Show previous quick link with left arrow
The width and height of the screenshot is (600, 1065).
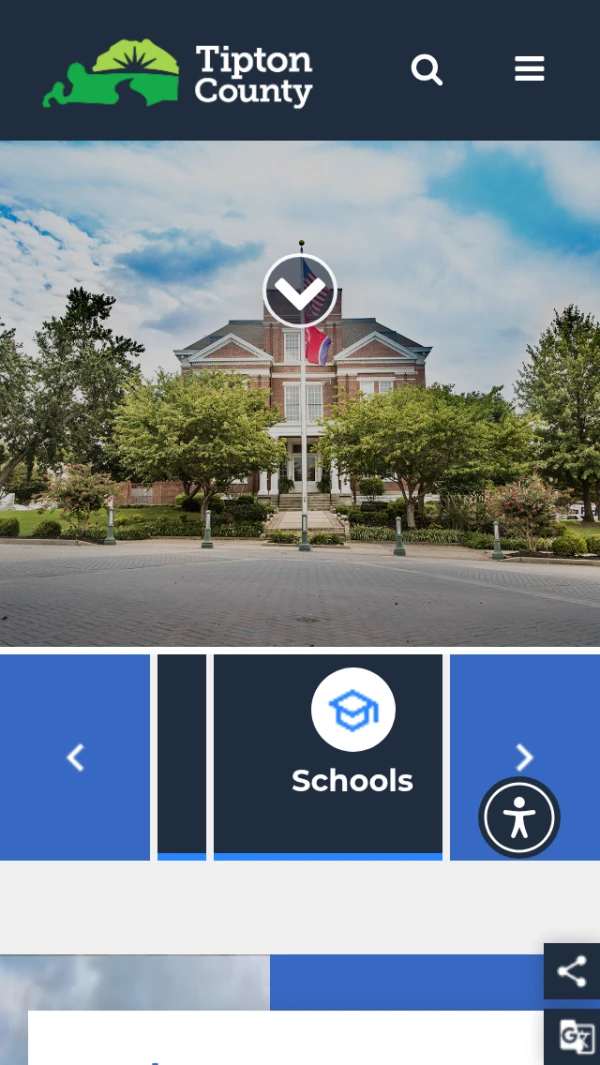(x=75, y=758)
